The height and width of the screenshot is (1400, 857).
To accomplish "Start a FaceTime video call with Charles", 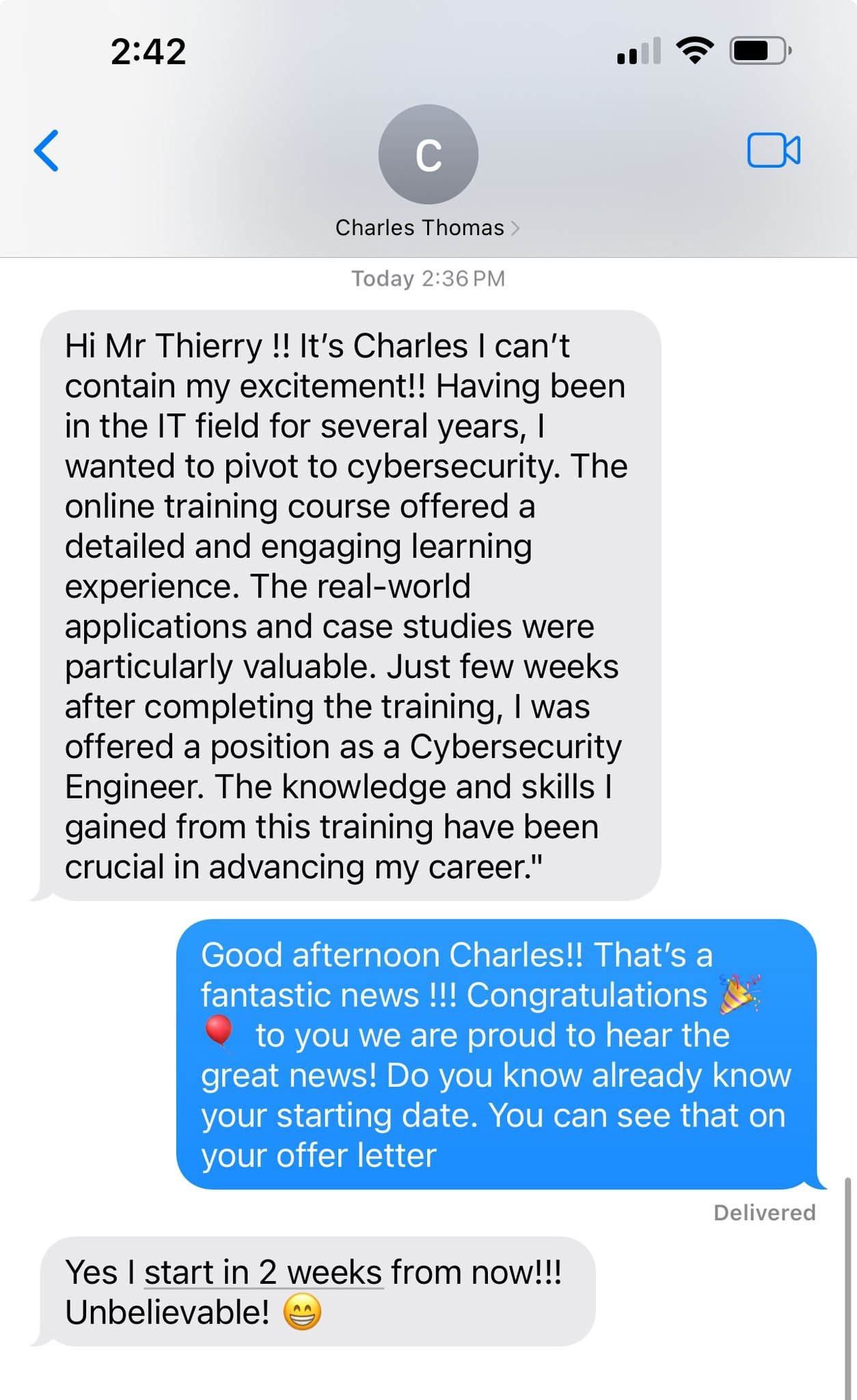I will tap(774, 150).
